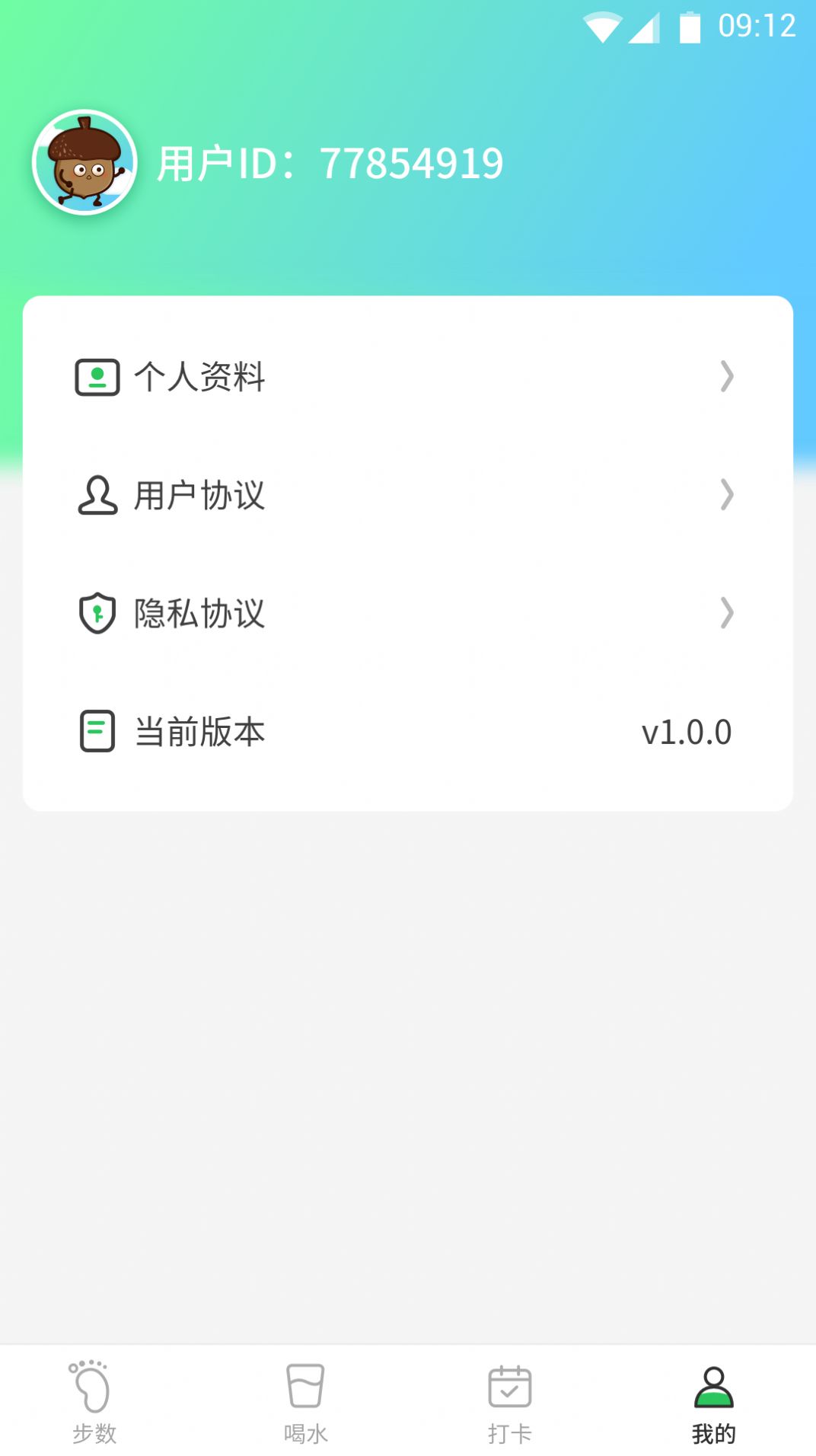Click the Wi-Fi icon in status bar

click(604, 25)
